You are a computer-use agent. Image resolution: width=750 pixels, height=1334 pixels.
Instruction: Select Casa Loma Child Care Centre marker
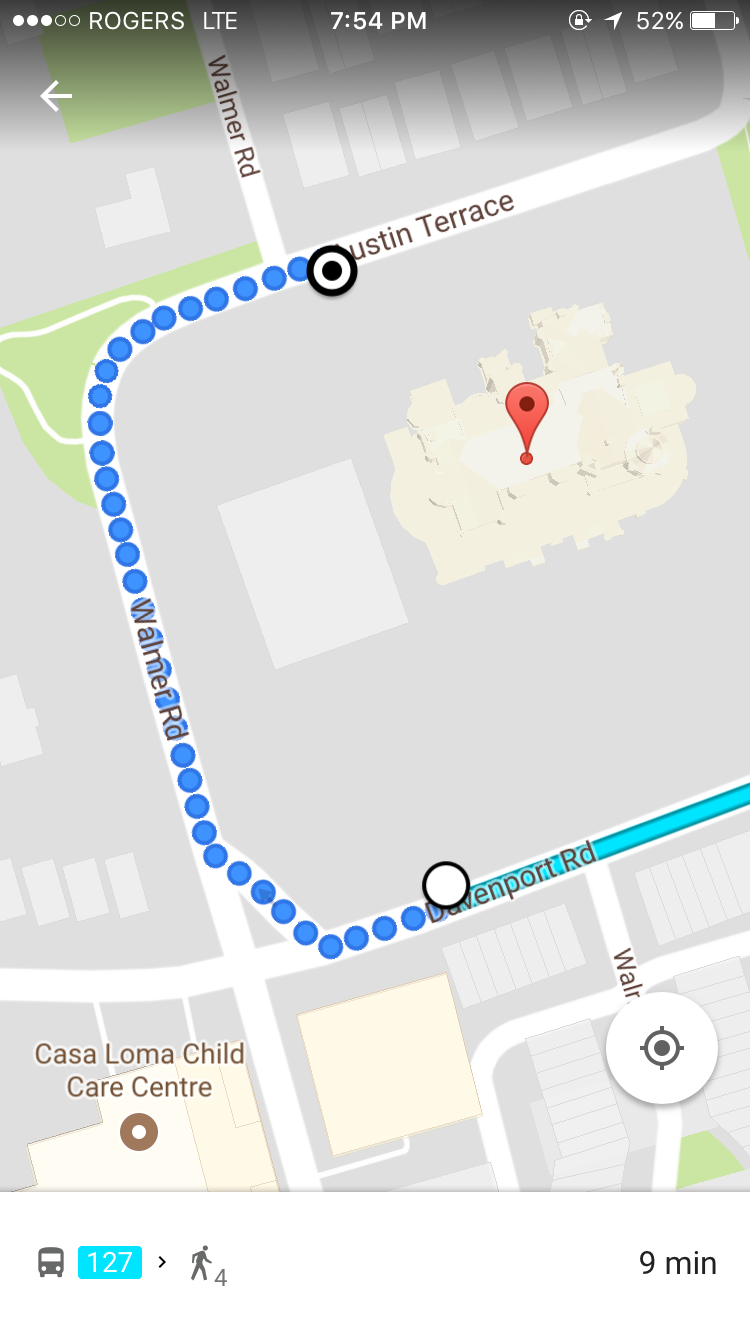coord(139,1132)
